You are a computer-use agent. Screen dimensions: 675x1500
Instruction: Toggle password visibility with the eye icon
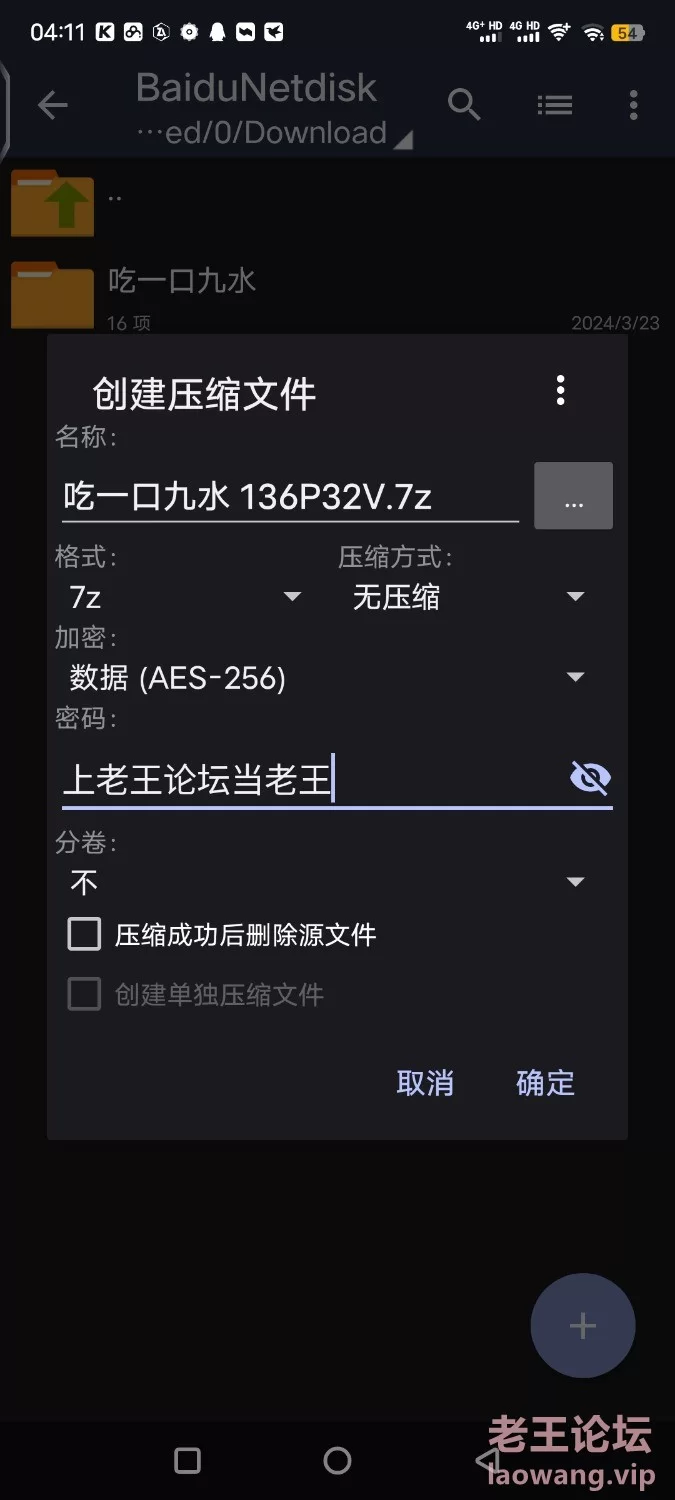coord(590,778)
